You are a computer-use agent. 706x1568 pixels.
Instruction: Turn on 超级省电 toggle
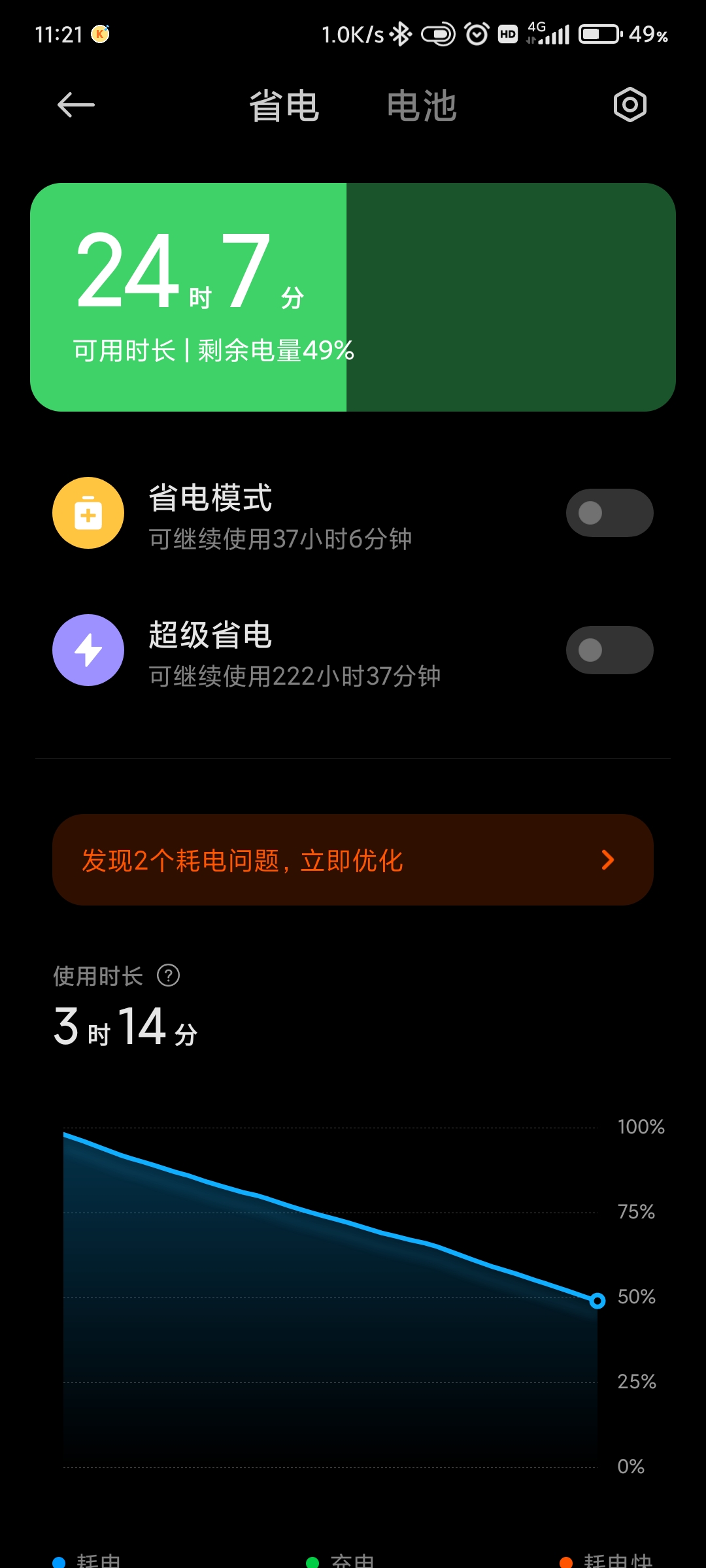[609, 650]
